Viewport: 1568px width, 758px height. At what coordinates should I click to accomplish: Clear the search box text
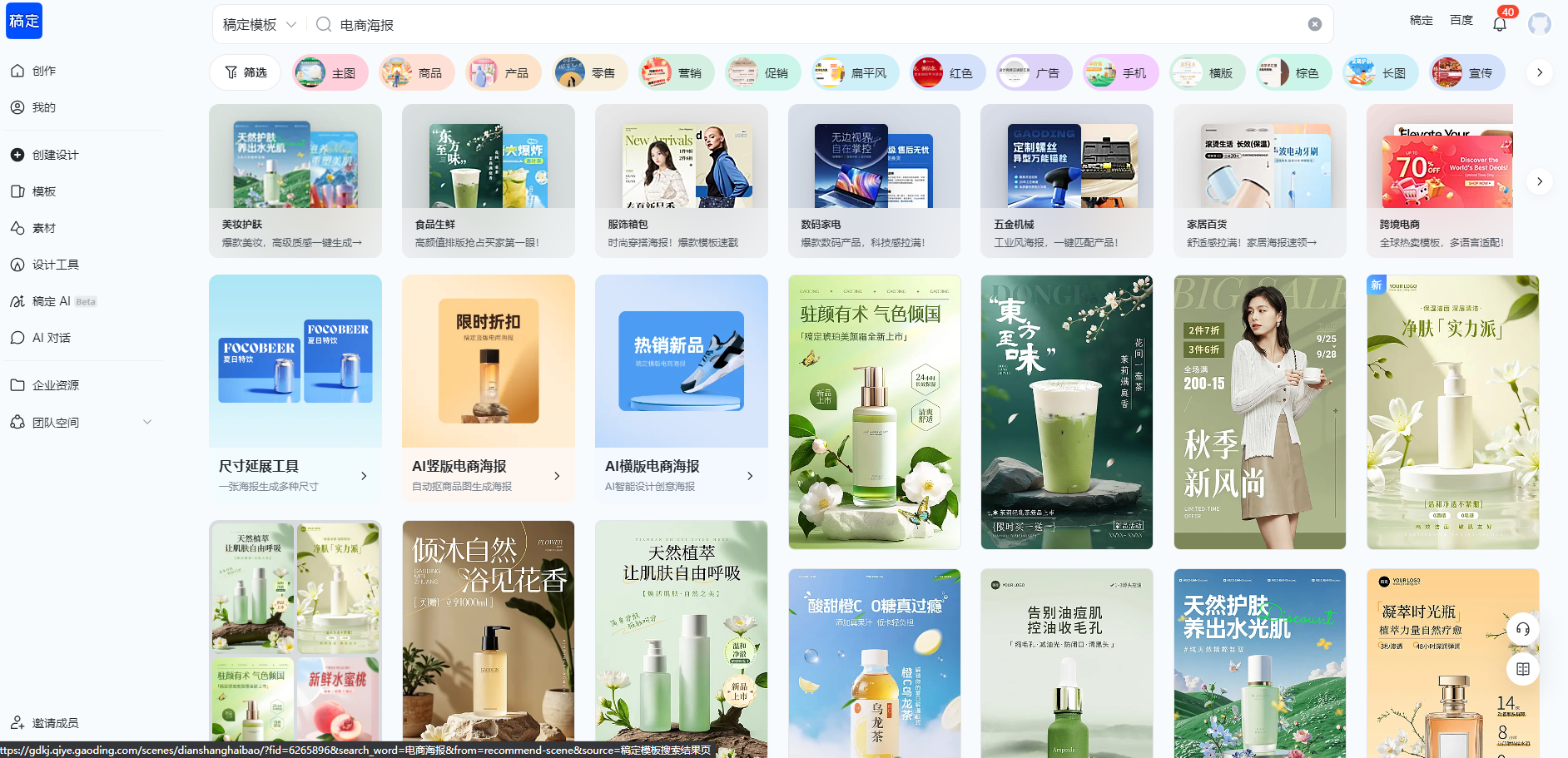click(x=1315, y=24)
